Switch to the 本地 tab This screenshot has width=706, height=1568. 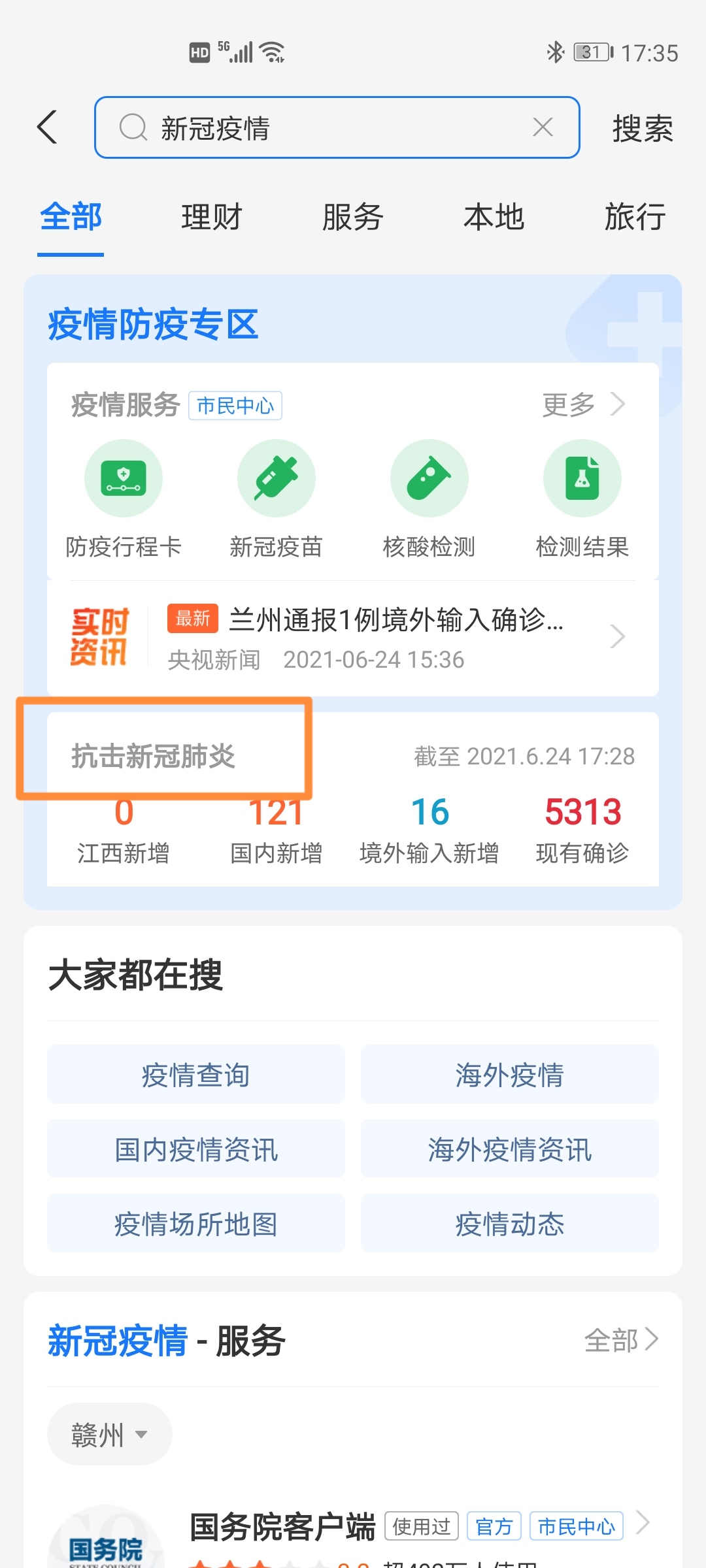(x=494, y=217)
